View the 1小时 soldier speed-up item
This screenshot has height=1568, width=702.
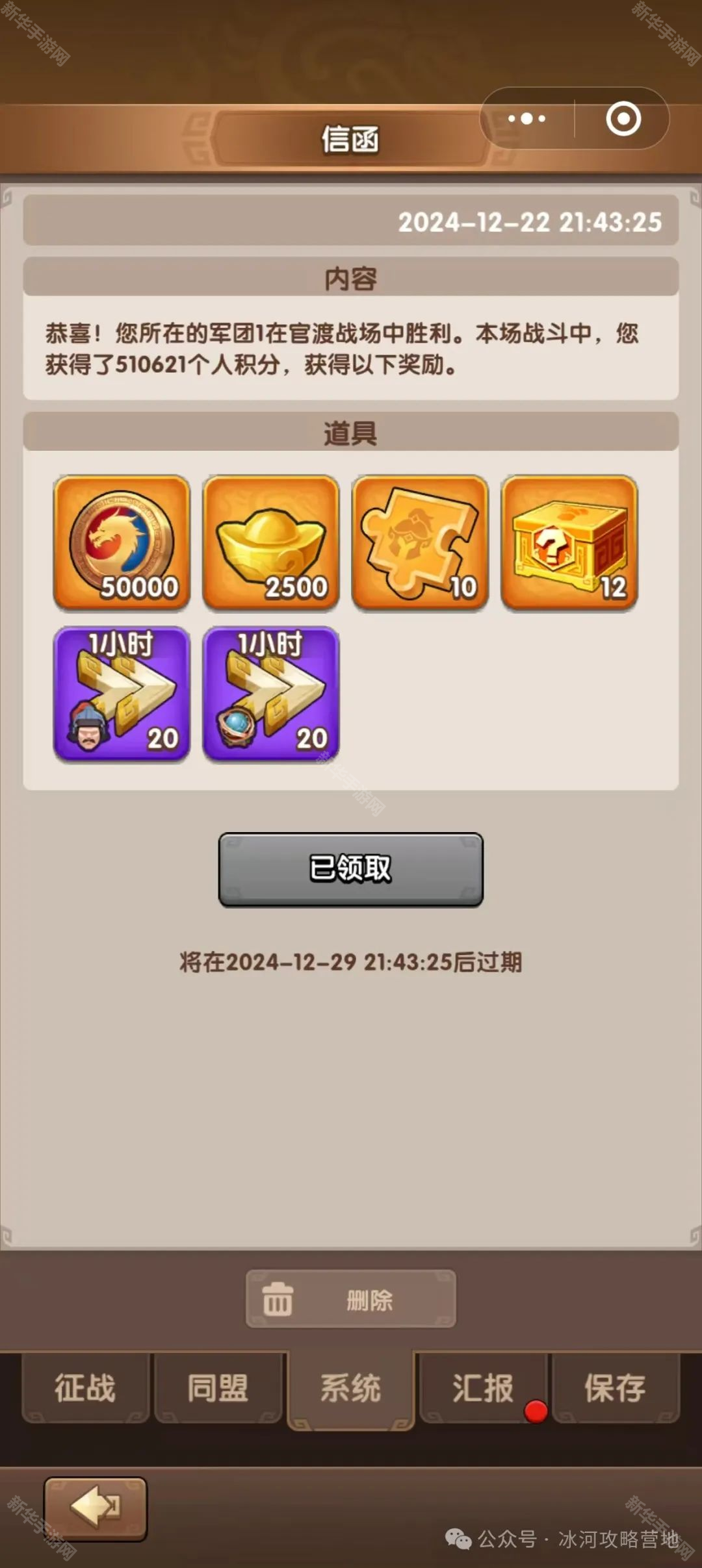point(122,693)
